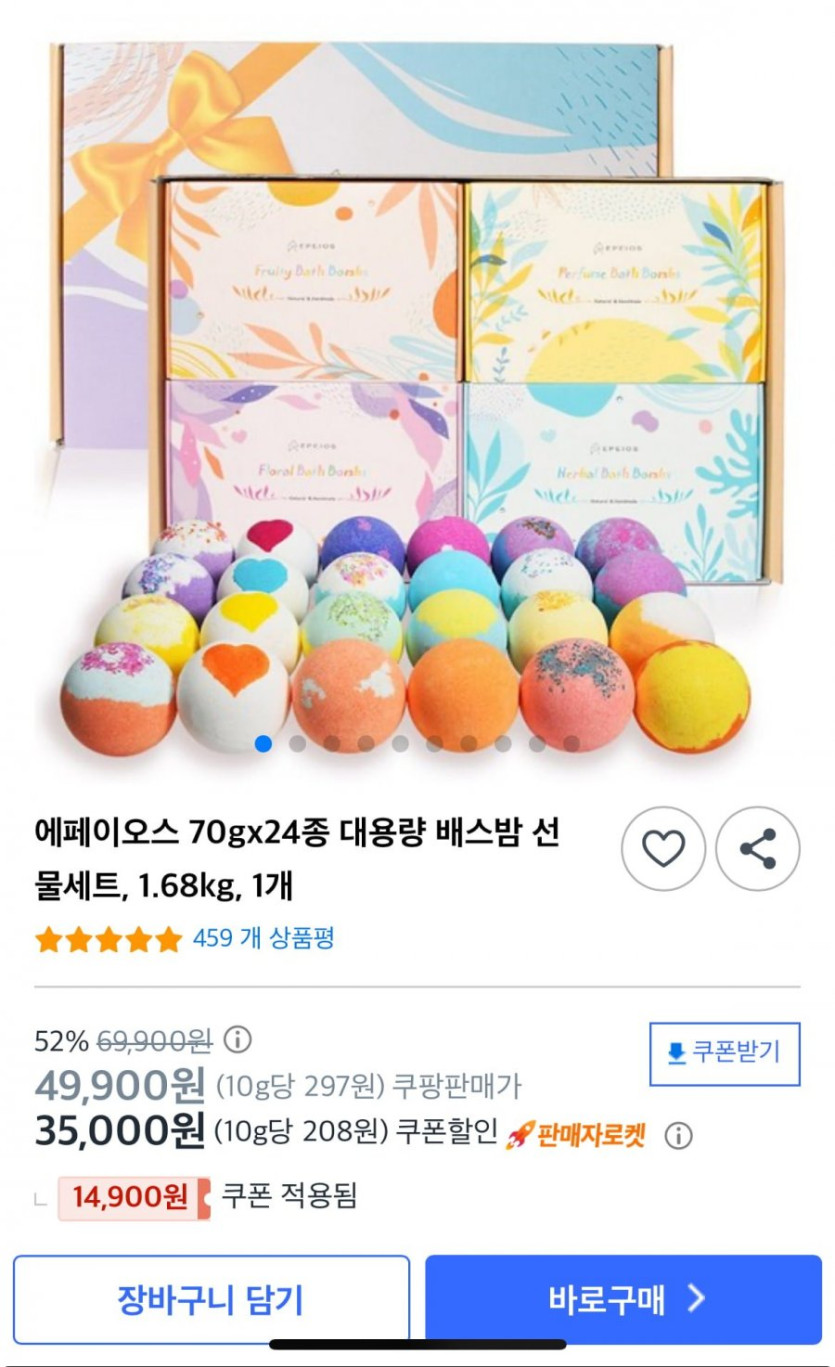Open the 459 개 상품평 reviews link

[x=263, y=938]
